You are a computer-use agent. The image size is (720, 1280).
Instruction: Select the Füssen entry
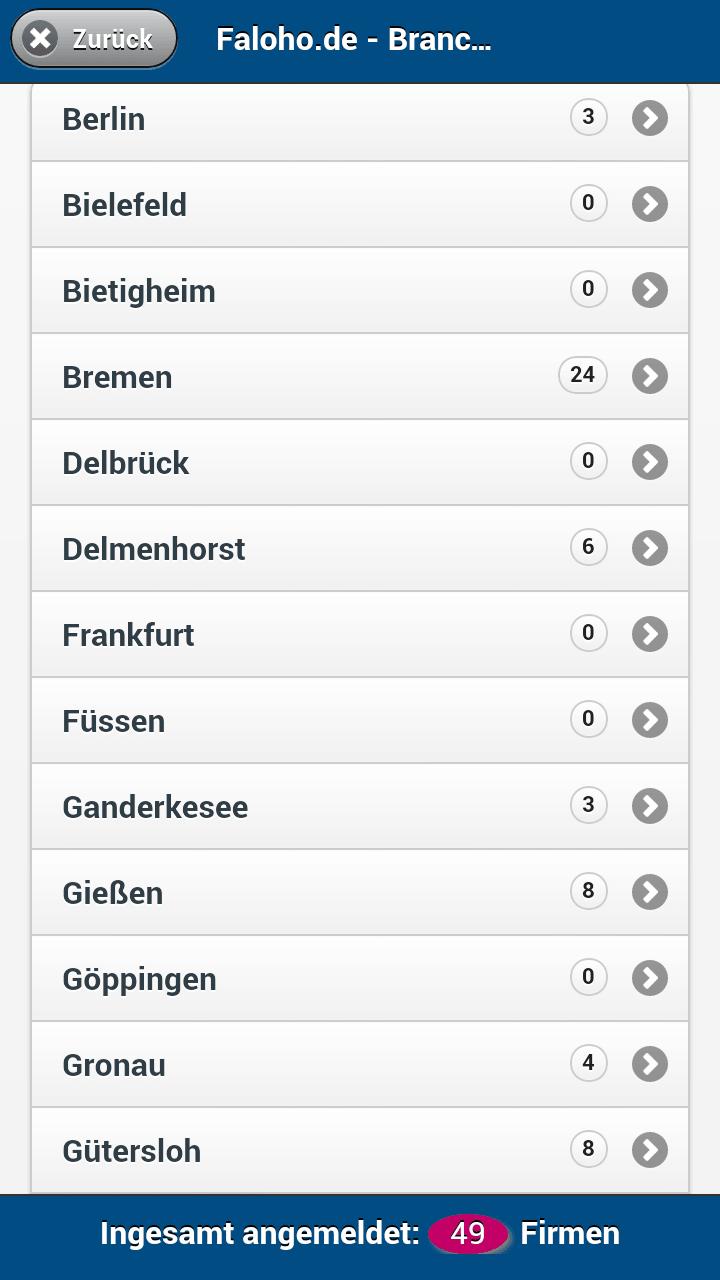pyautogui.click(x=360, y=721)
